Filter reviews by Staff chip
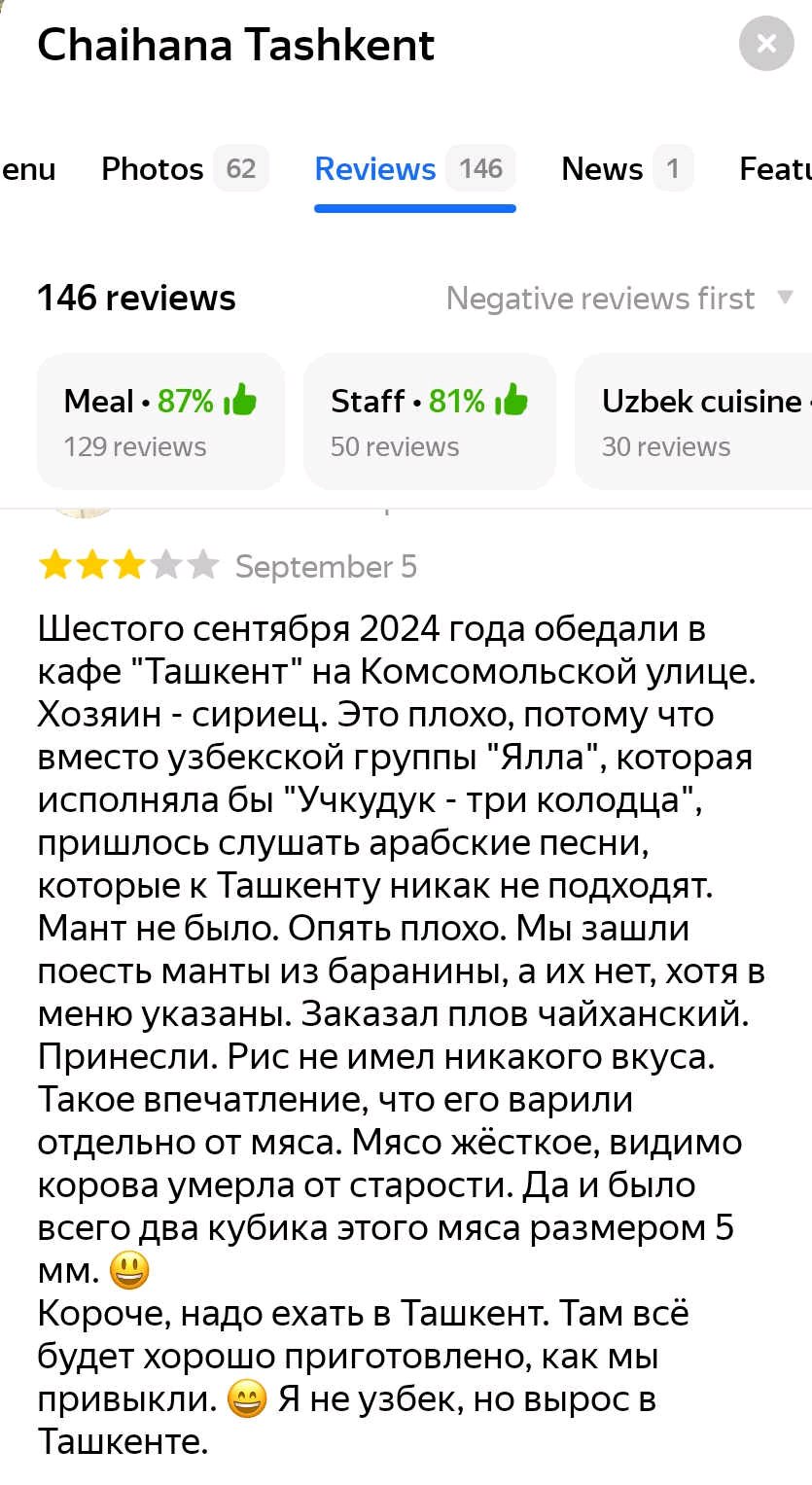This screenshot has height=1485, width=812. (x=429, y=421)
